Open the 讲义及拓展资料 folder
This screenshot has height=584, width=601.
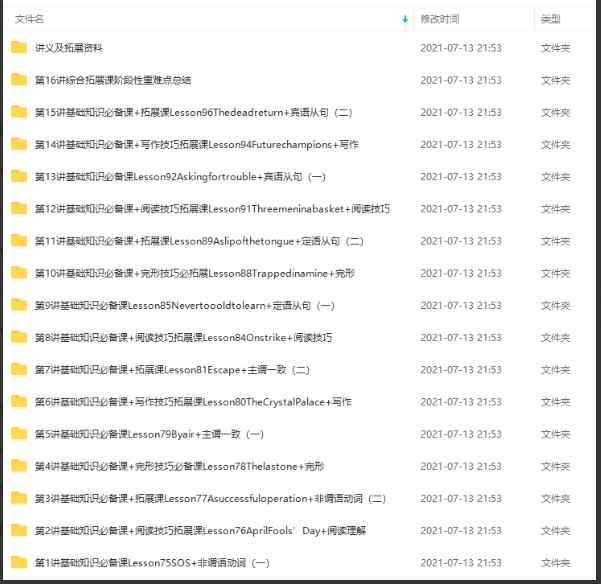click(68, 48)
